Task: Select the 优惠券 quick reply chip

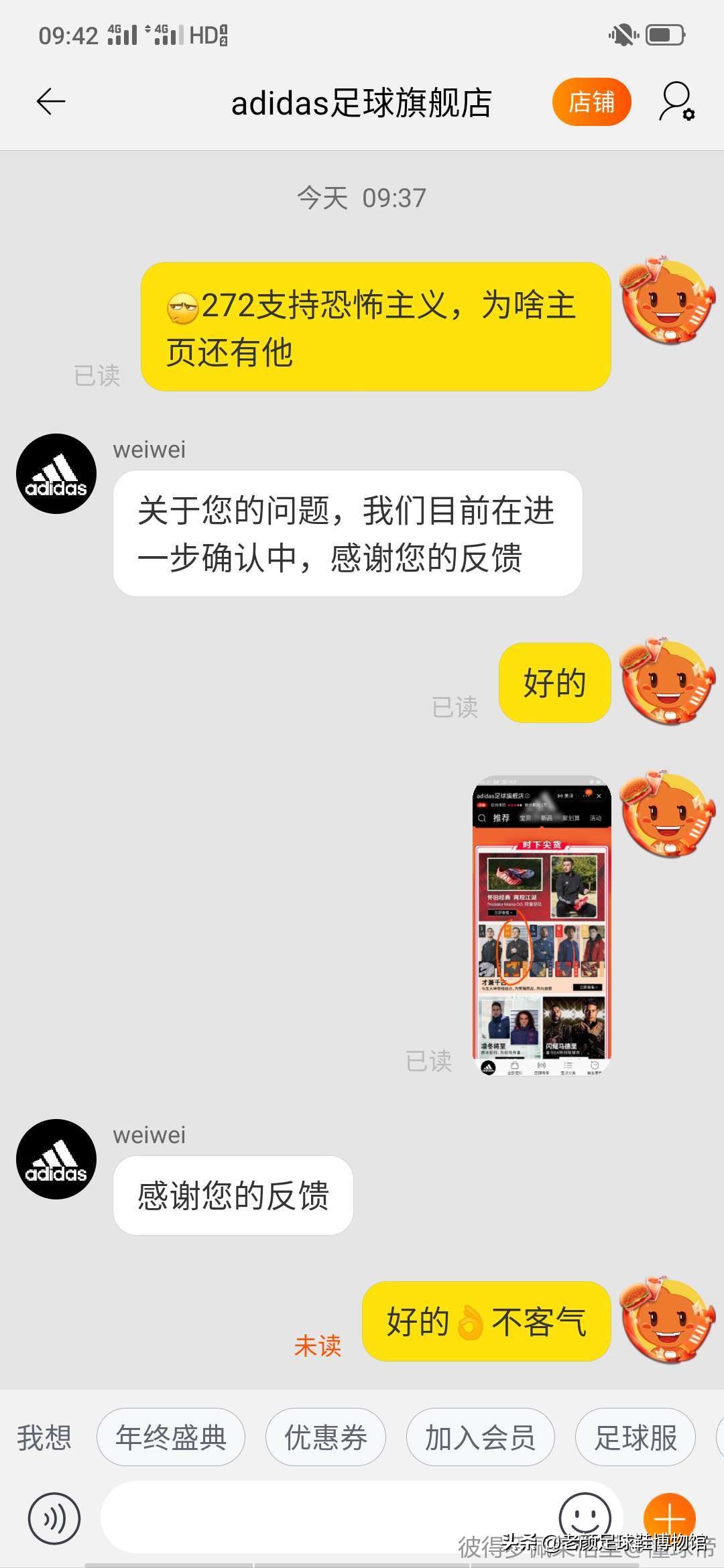Action: 324,1437
